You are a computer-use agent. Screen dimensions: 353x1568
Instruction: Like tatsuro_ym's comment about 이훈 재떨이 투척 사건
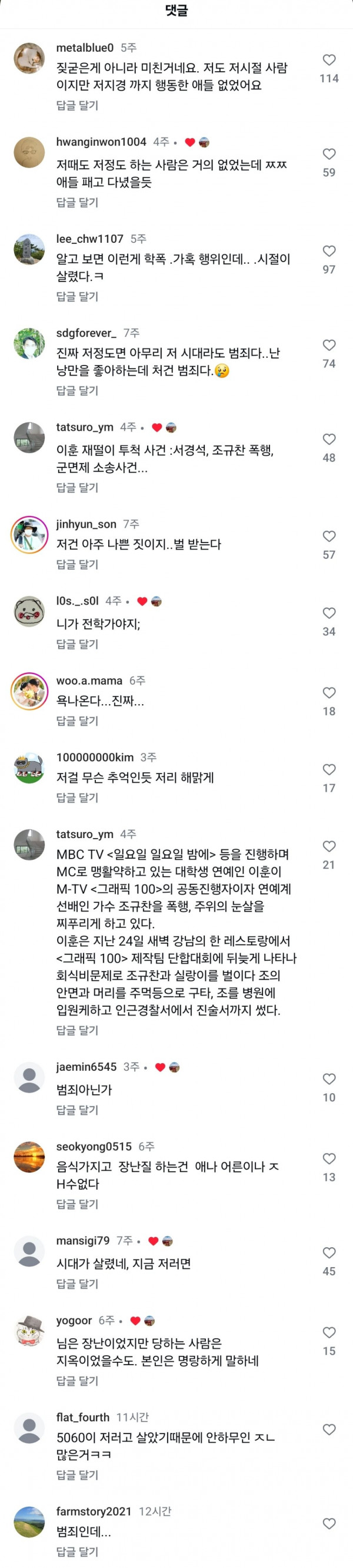pos(329,439)
